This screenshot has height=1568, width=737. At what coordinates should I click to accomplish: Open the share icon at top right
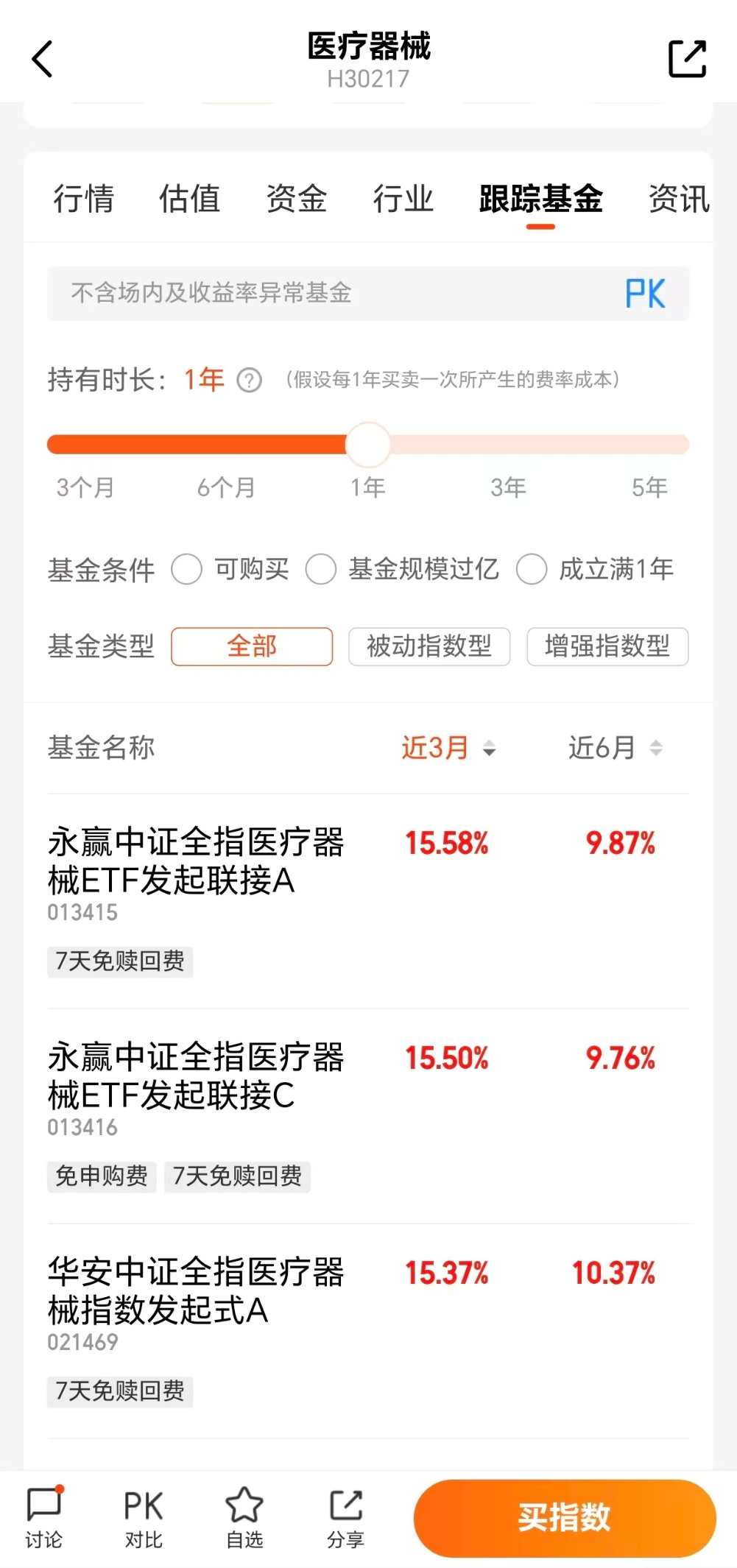click(x=688, y=59)
